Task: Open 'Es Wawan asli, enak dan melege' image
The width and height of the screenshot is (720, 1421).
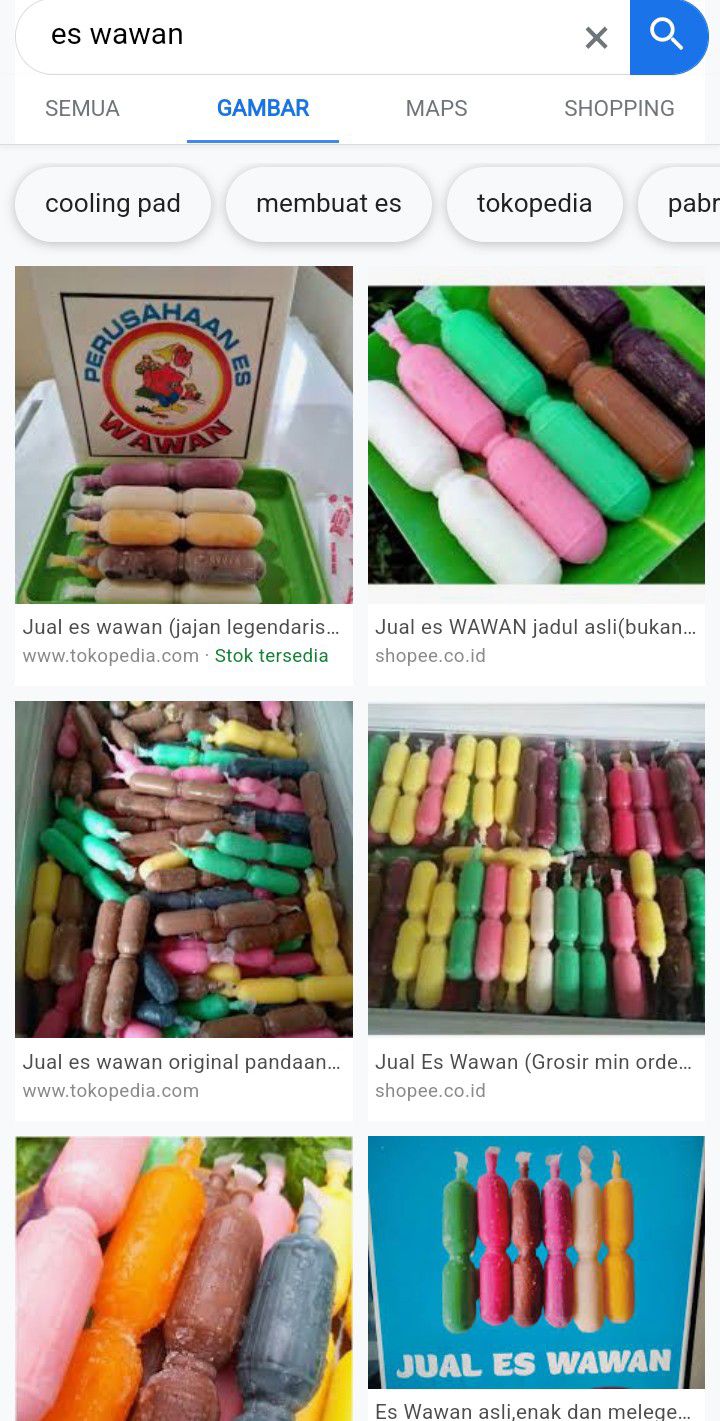Action: tap(536, 1262)
